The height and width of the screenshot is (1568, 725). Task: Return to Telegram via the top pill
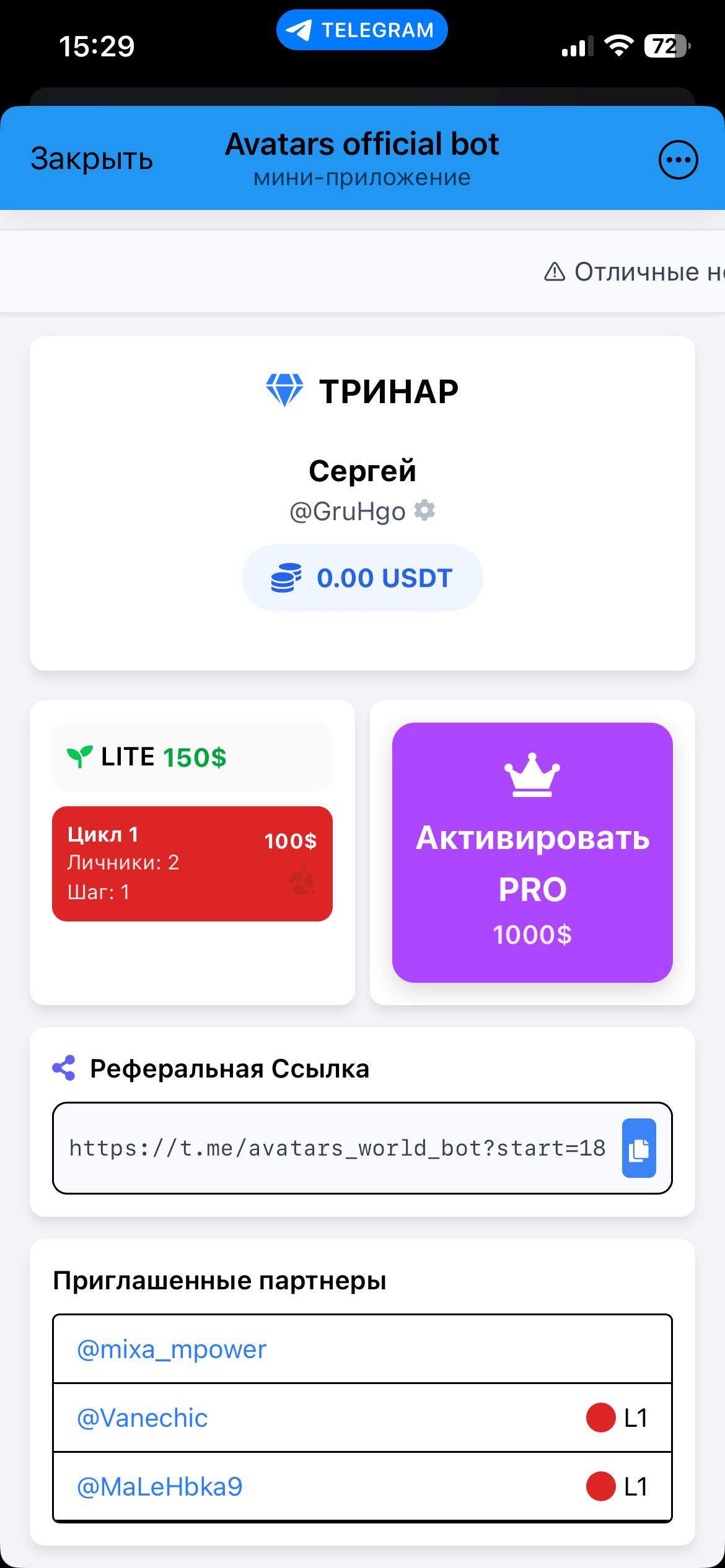[362, 30]
